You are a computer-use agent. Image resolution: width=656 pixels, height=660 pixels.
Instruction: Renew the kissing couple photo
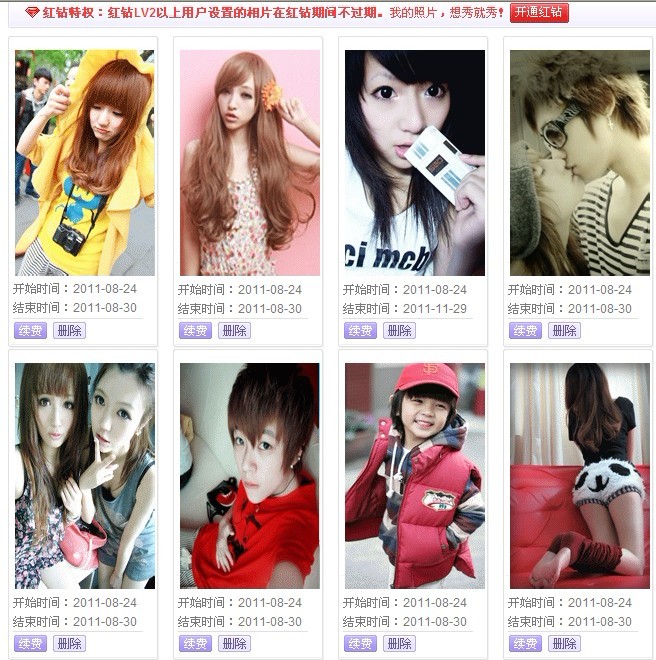pos(525,330)
